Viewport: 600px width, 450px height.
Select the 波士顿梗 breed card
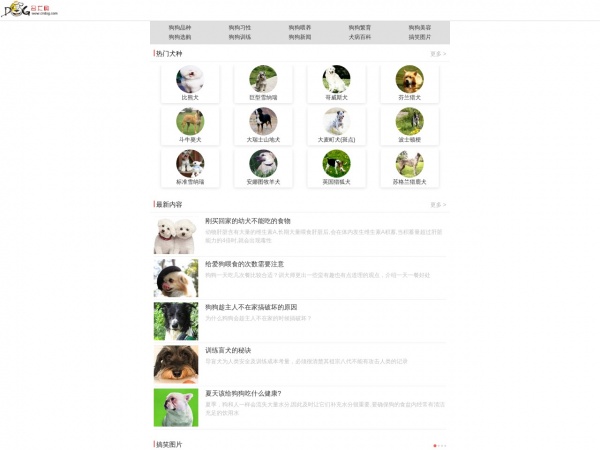[409, 125]
